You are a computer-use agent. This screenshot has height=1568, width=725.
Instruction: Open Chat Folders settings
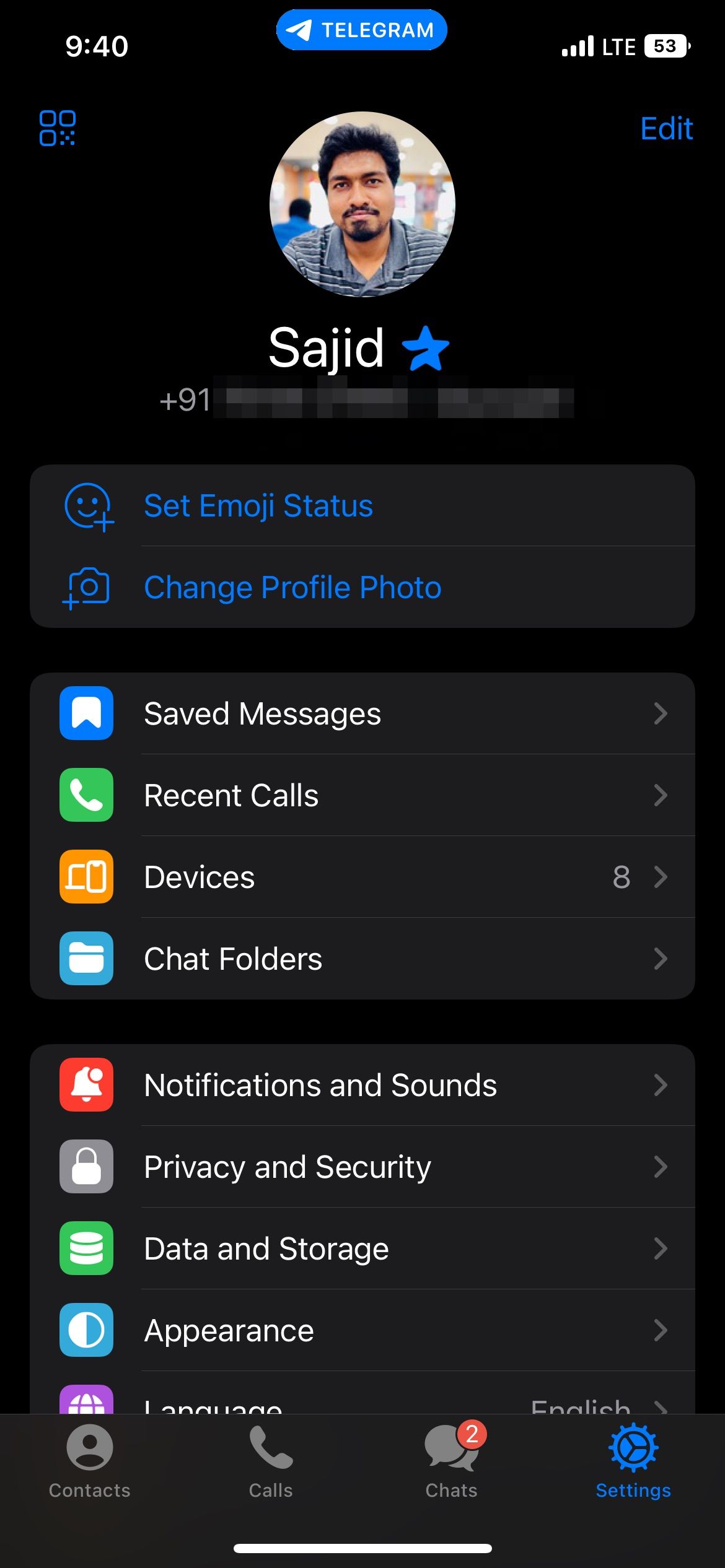362,959
